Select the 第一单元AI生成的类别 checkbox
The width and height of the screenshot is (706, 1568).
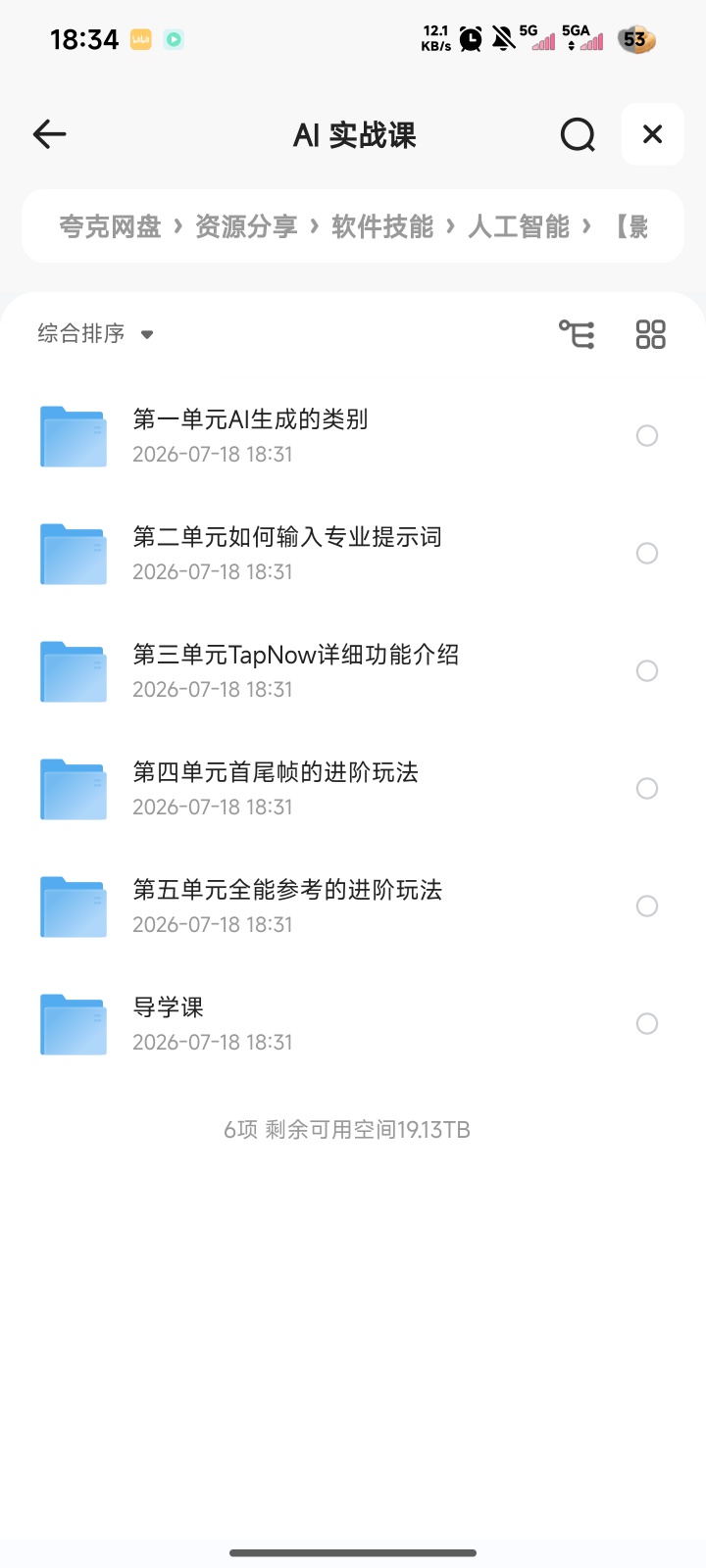pyautogui.click(x=647, y=435)
